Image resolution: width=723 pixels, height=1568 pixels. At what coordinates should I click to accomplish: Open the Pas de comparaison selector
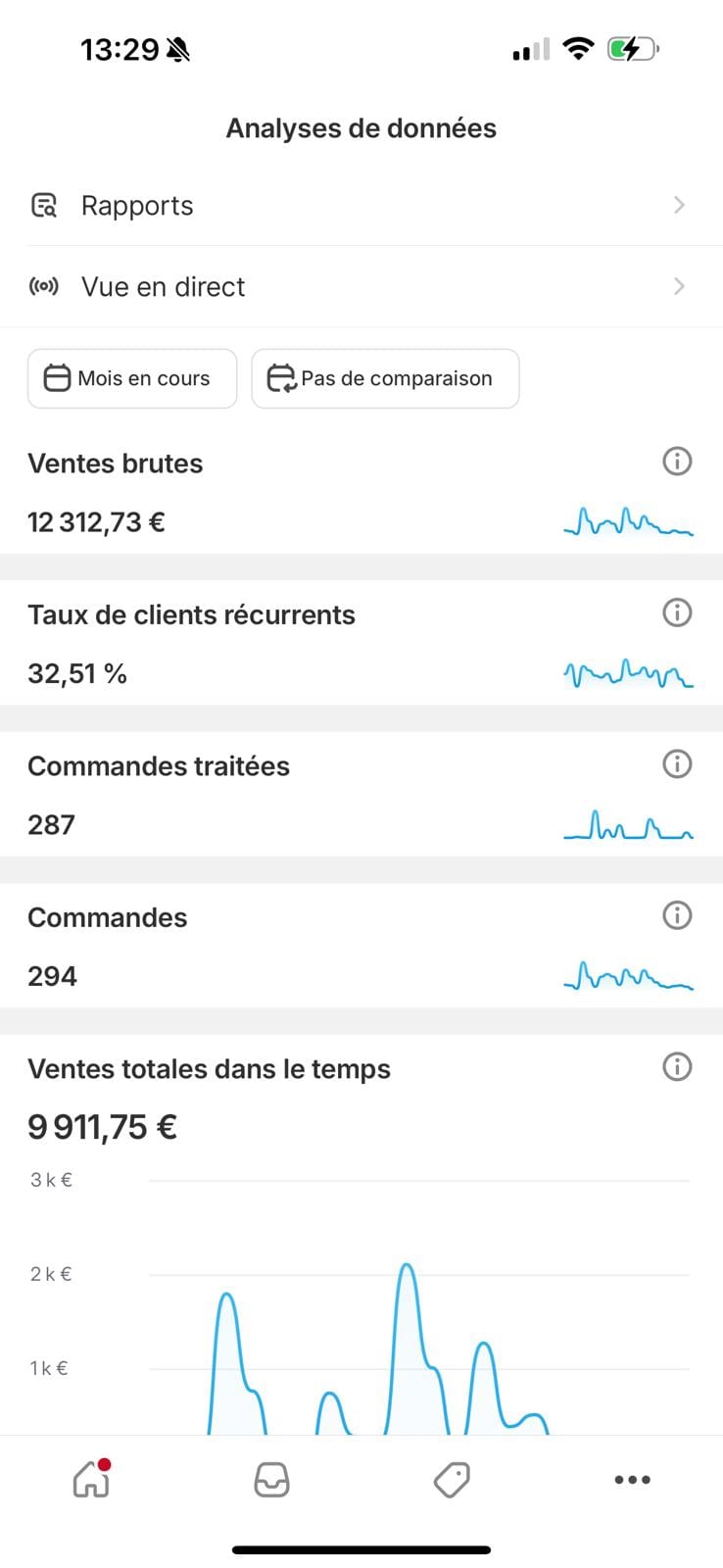click(385, 378)
